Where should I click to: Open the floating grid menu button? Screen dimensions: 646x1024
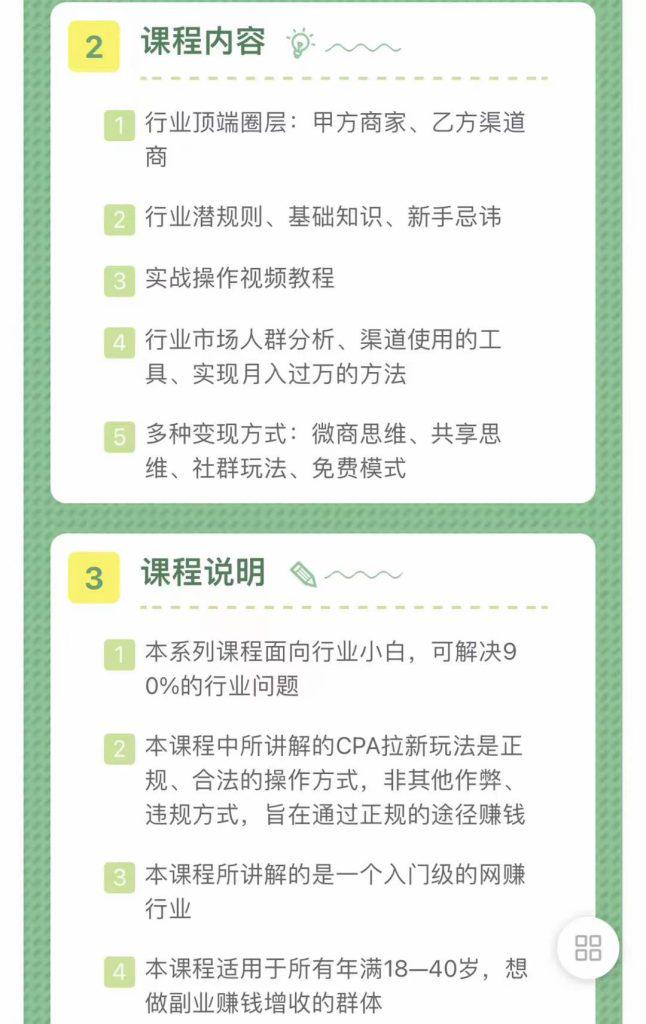coord(588,948)
